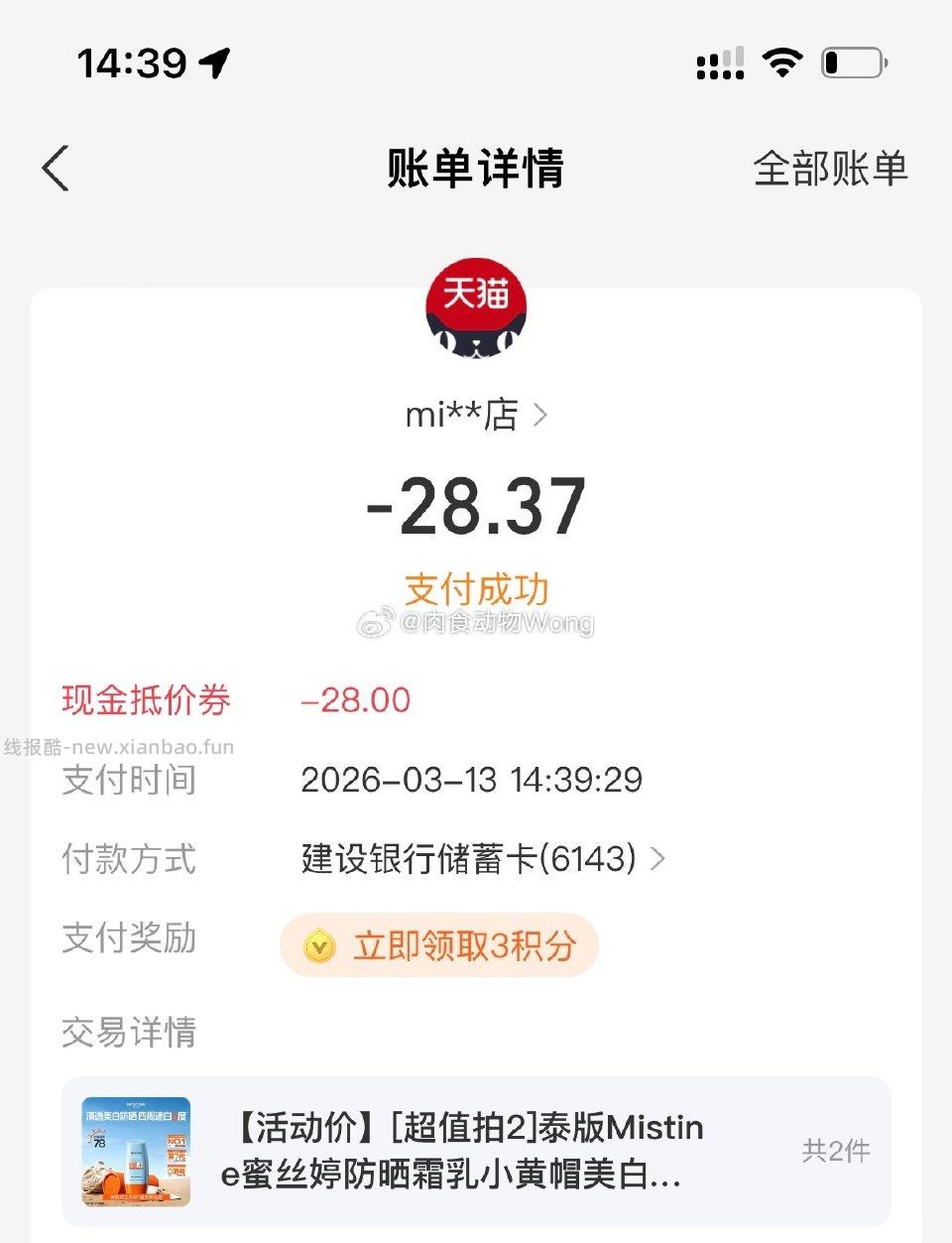Tap the gold coin reward icon
This screenshot has width=952, height=1243.
point(316,946)
